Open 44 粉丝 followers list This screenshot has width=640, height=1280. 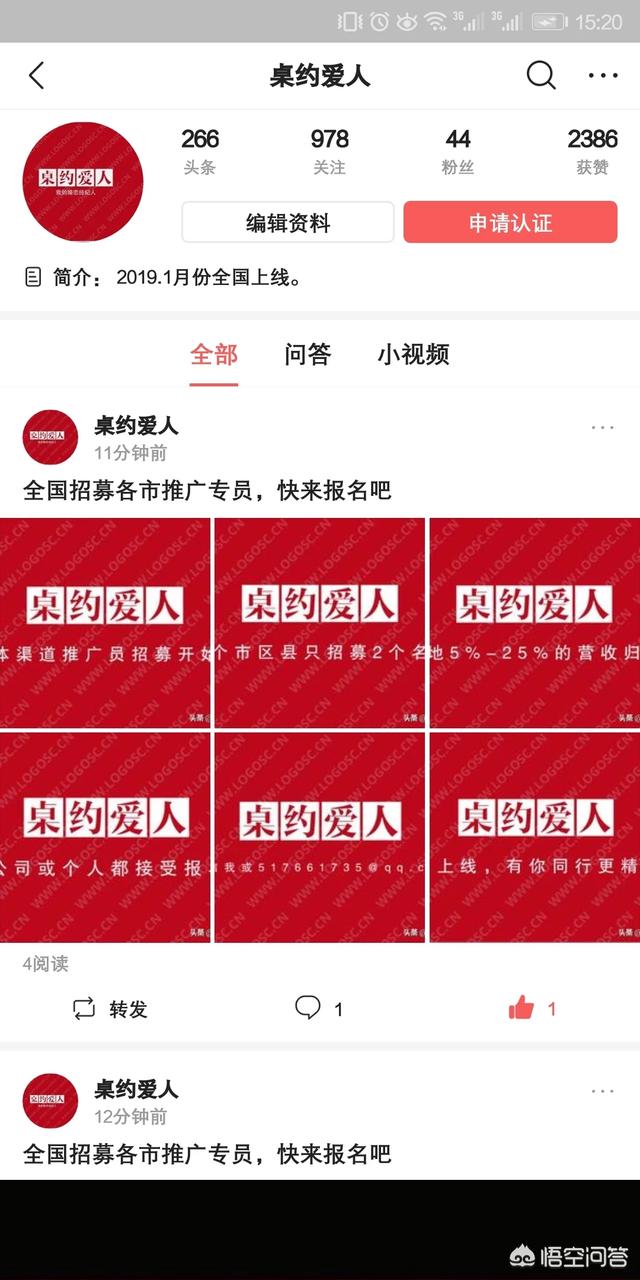point(458,151)
